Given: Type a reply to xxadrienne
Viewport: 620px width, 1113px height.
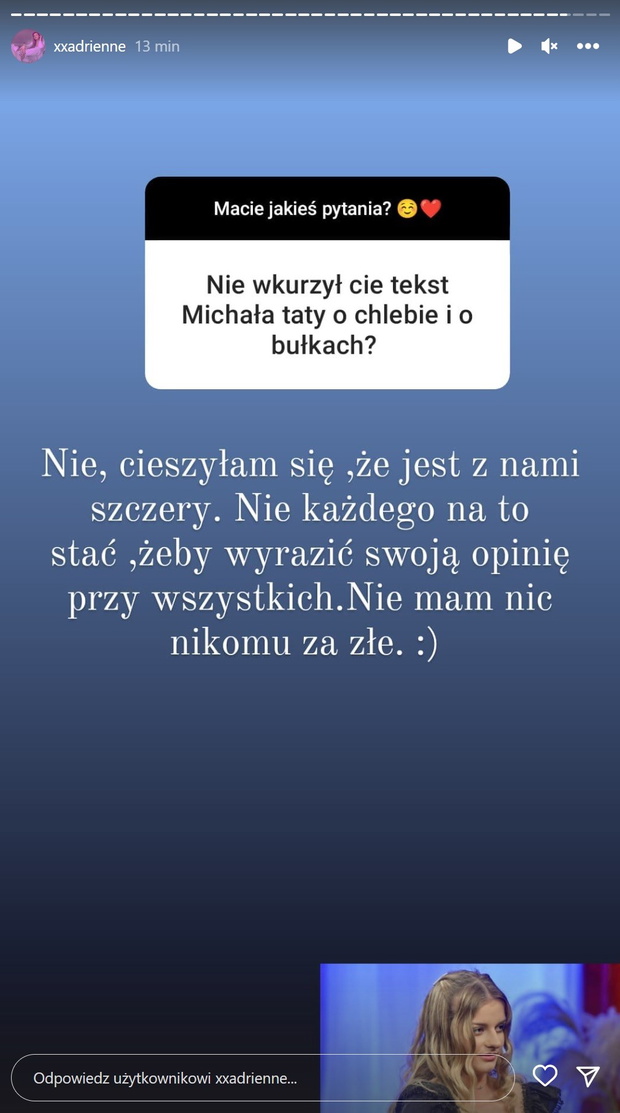Looking at the screenshot, I should pos(262,1078).
